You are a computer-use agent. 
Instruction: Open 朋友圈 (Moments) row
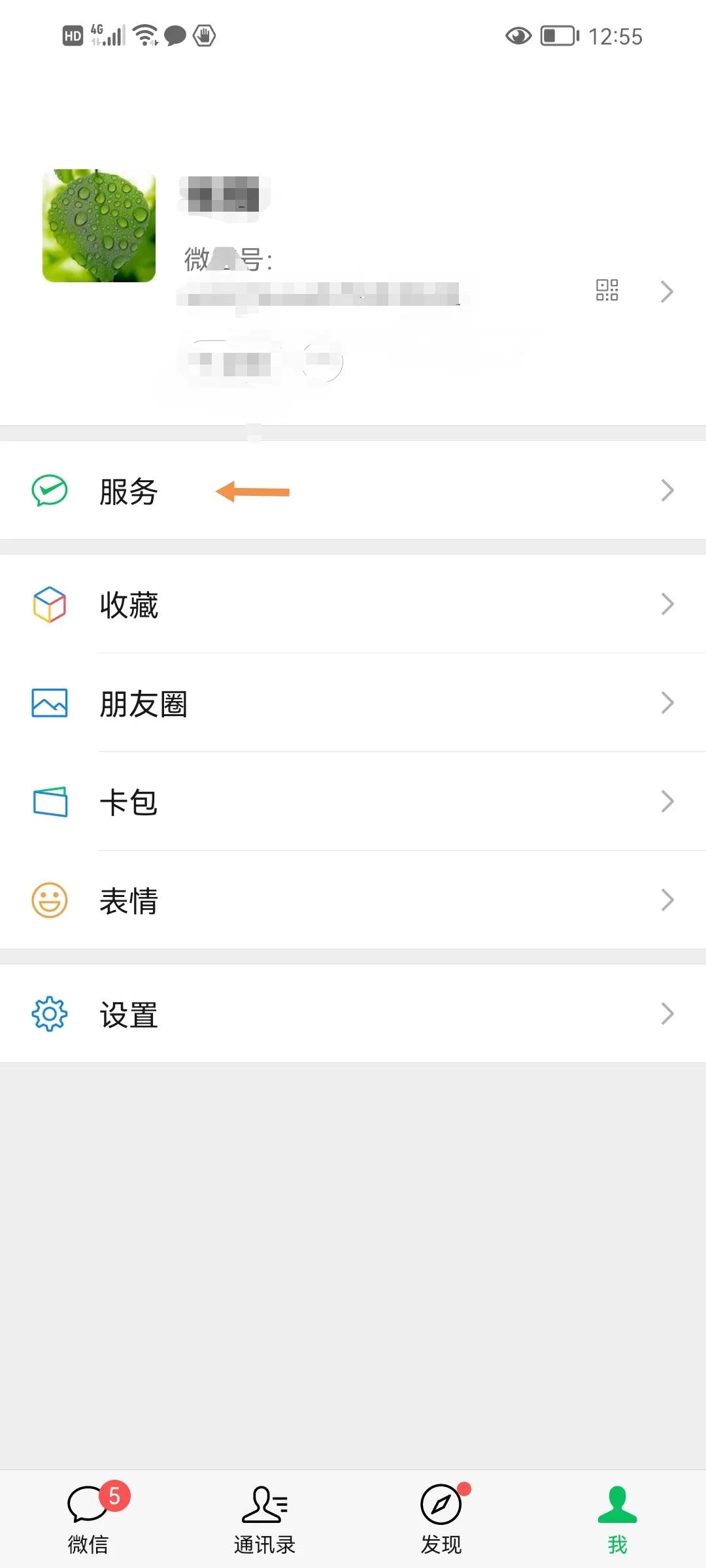[x=353, y=703]
